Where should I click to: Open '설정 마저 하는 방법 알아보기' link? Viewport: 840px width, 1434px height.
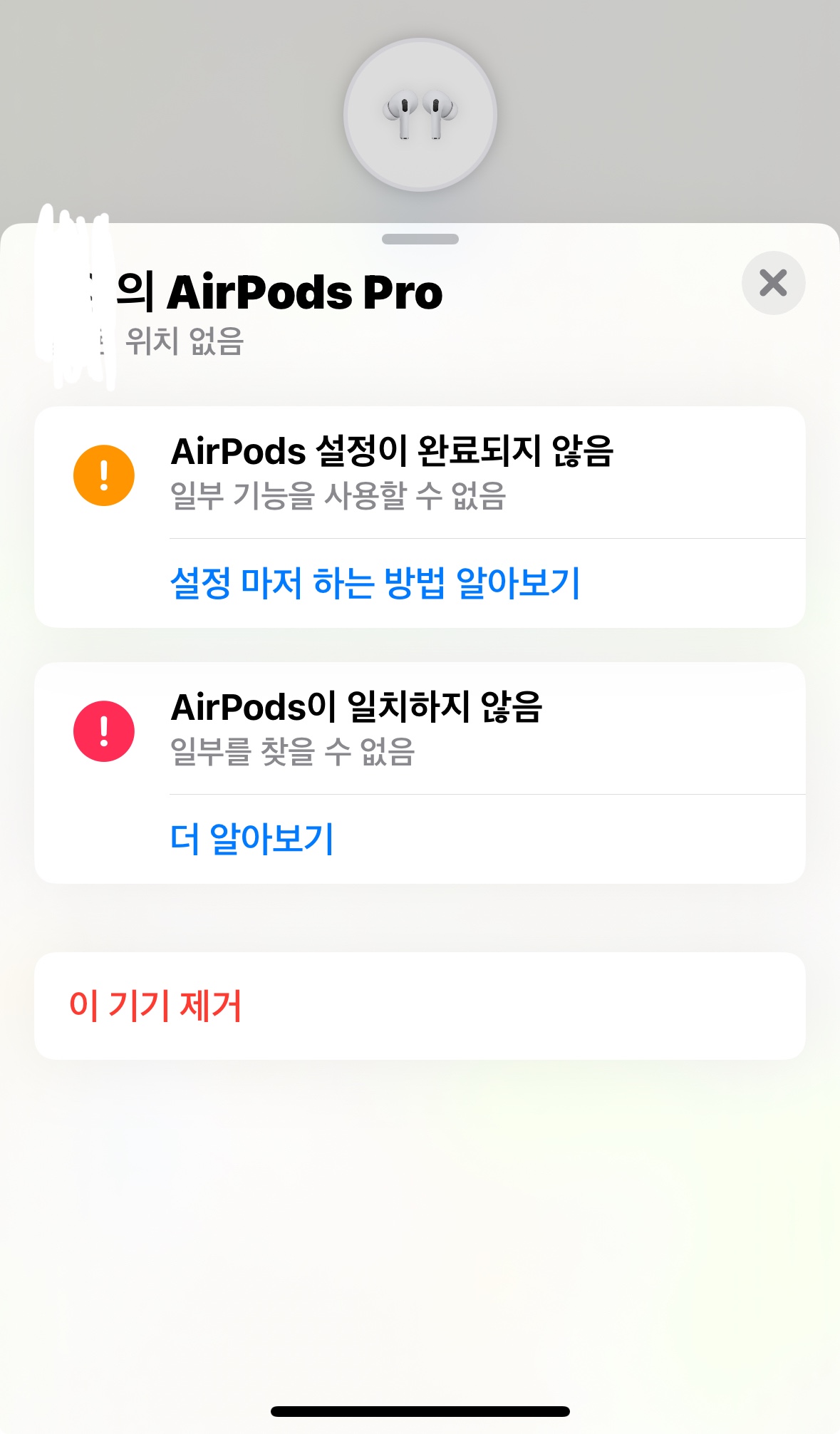tap(375, 583)
